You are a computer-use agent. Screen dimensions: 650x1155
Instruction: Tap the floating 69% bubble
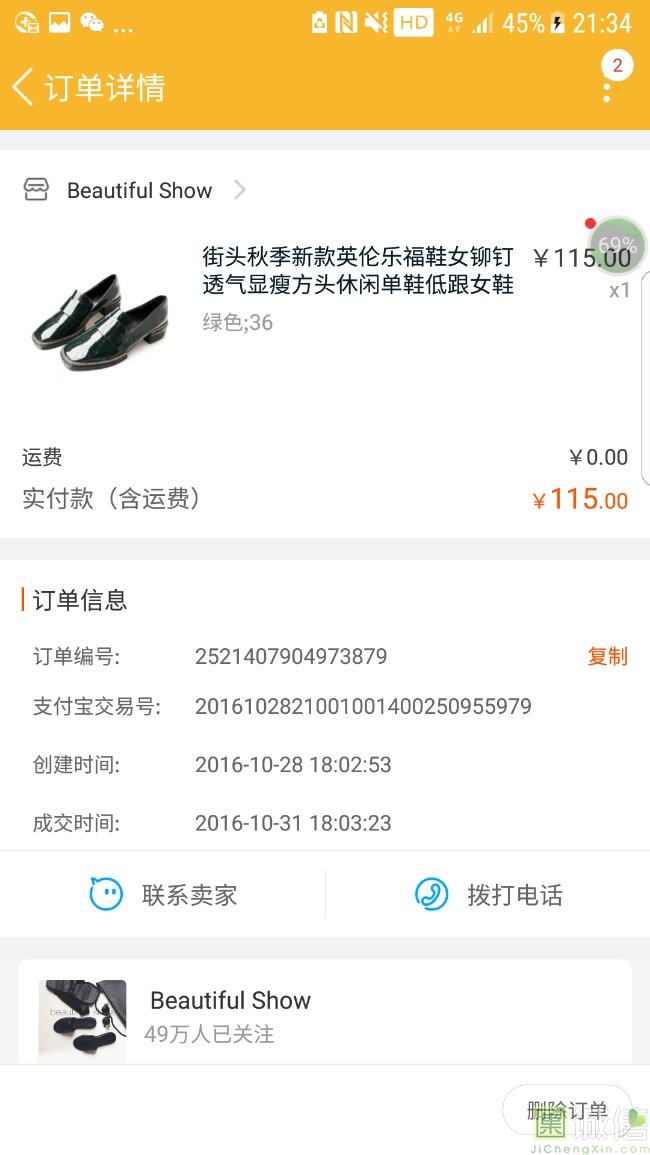(617, 244)
